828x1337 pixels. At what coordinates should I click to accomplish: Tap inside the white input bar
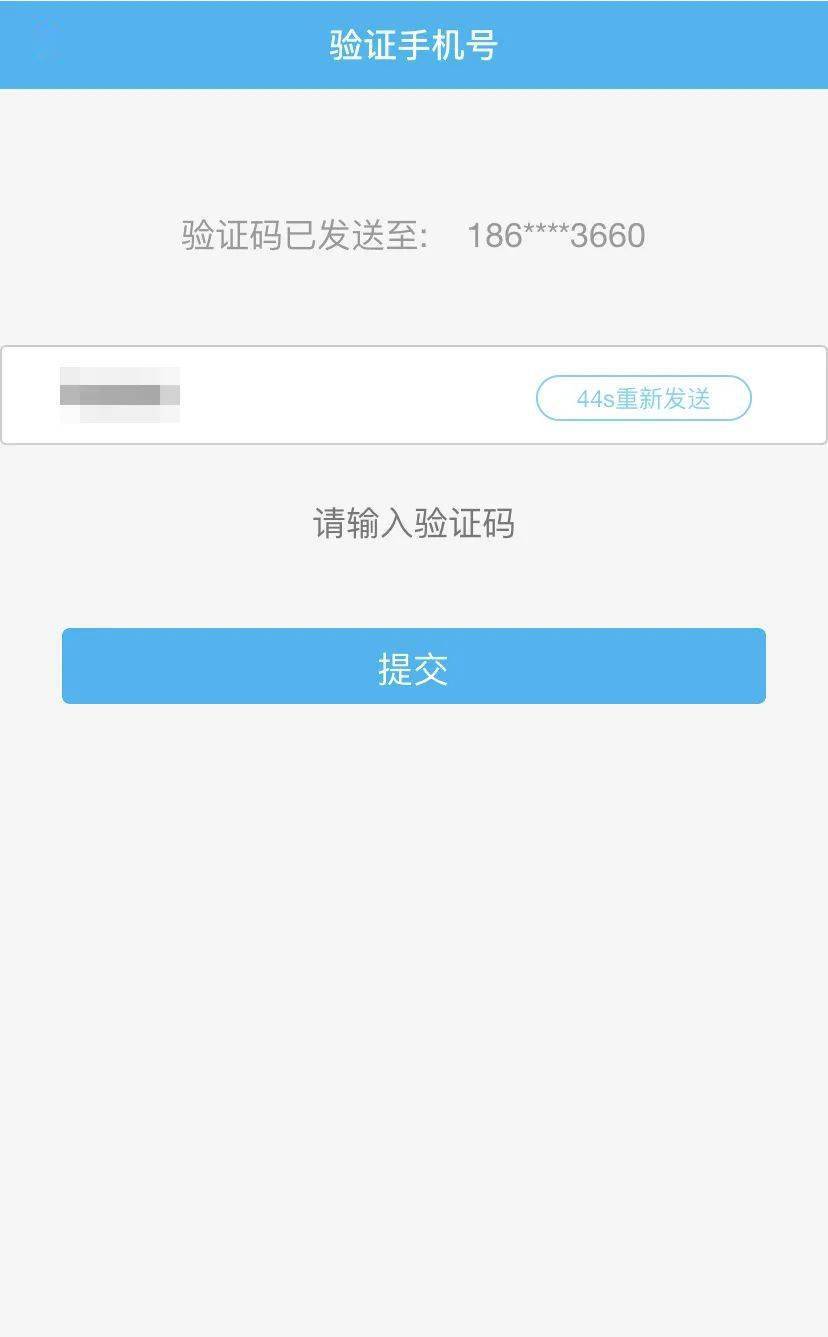300,393
